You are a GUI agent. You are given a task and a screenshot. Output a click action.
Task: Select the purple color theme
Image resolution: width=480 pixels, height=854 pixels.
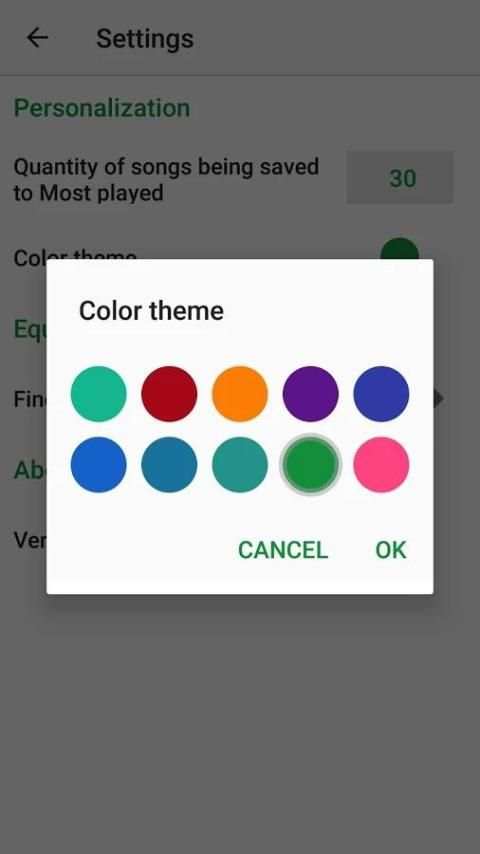(311, 394)
